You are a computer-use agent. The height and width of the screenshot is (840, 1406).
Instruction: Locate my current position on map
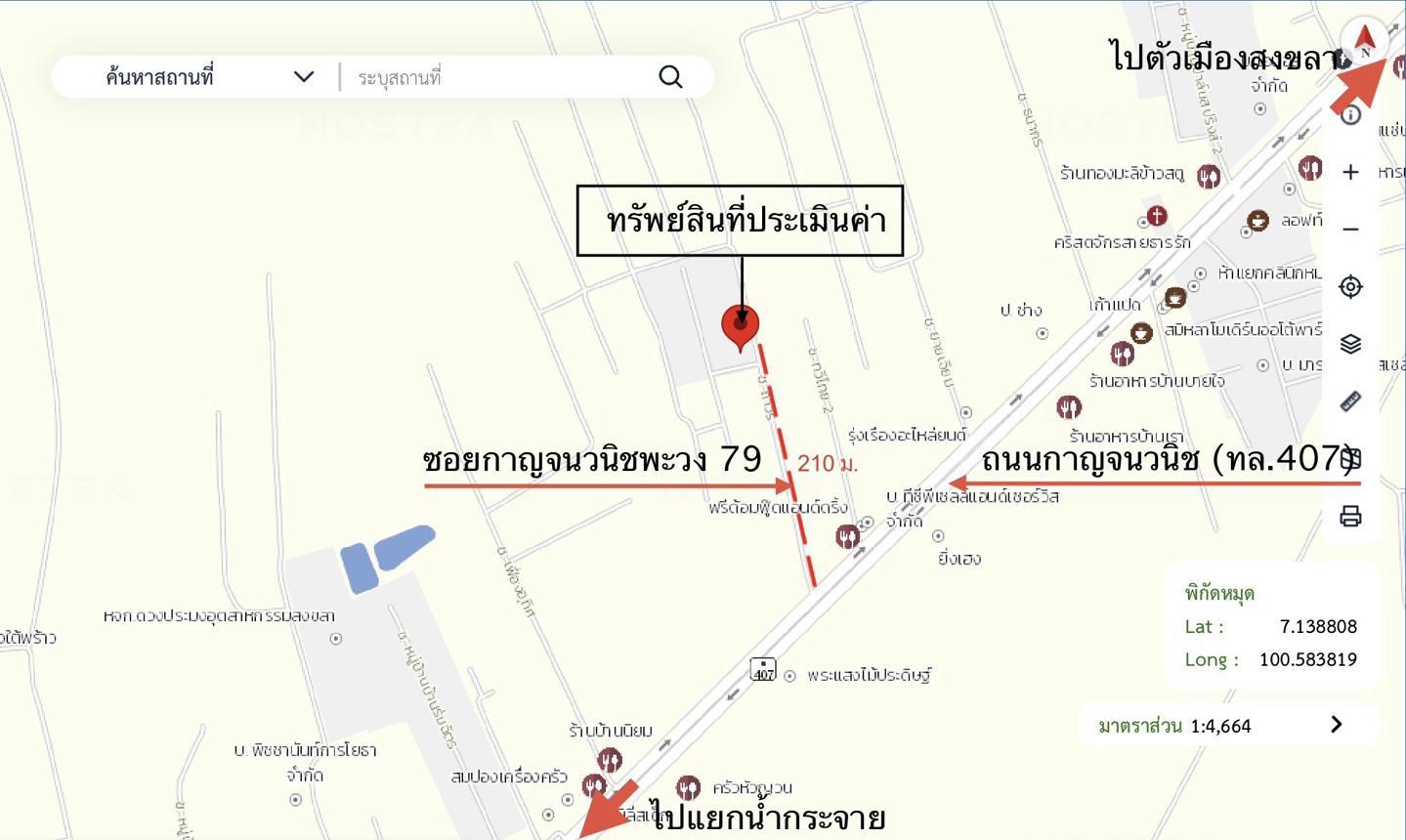click(1350, 286)
